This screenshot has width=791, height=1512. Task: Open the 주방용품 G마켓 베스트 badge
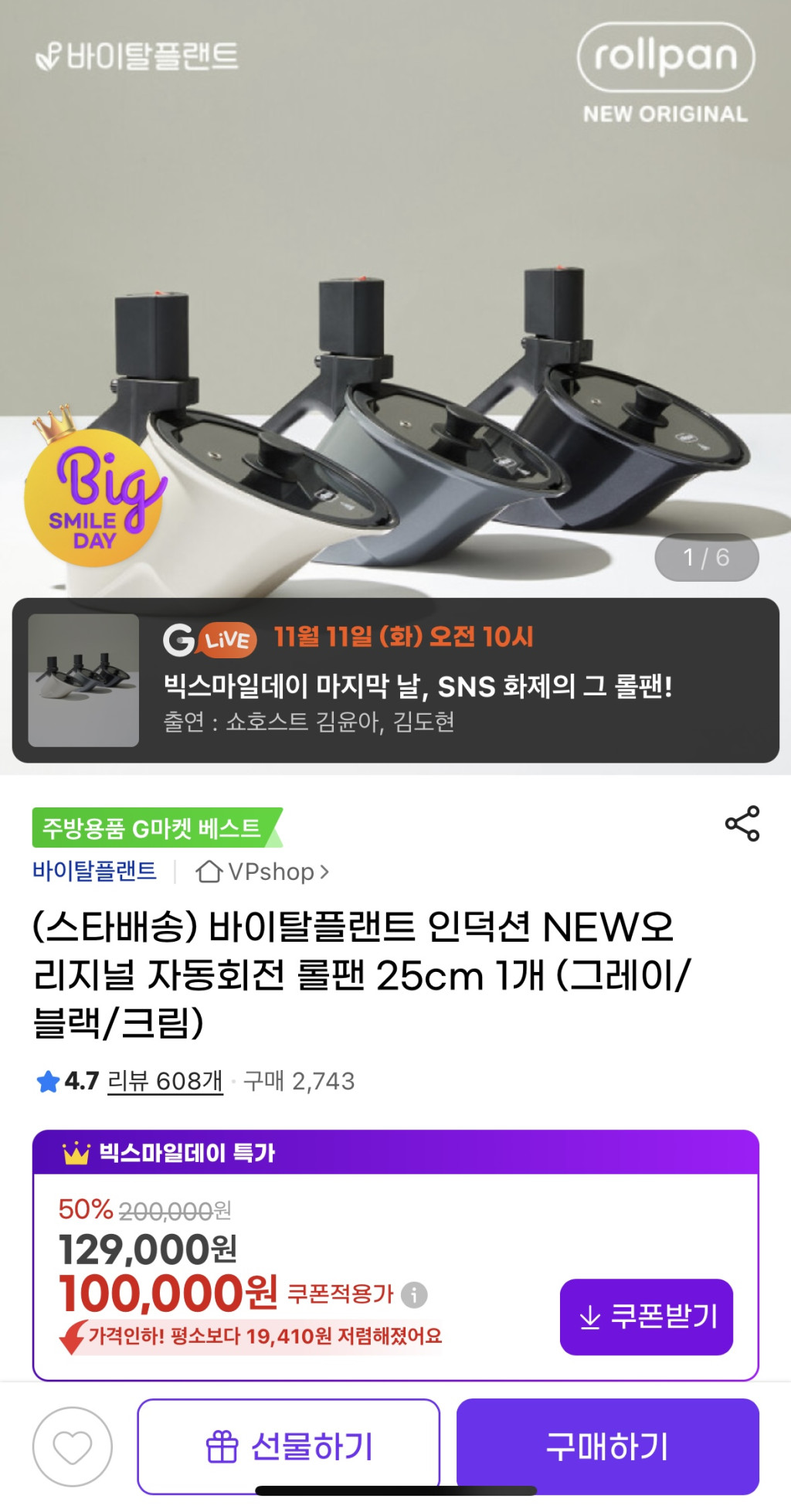[153, 828]
